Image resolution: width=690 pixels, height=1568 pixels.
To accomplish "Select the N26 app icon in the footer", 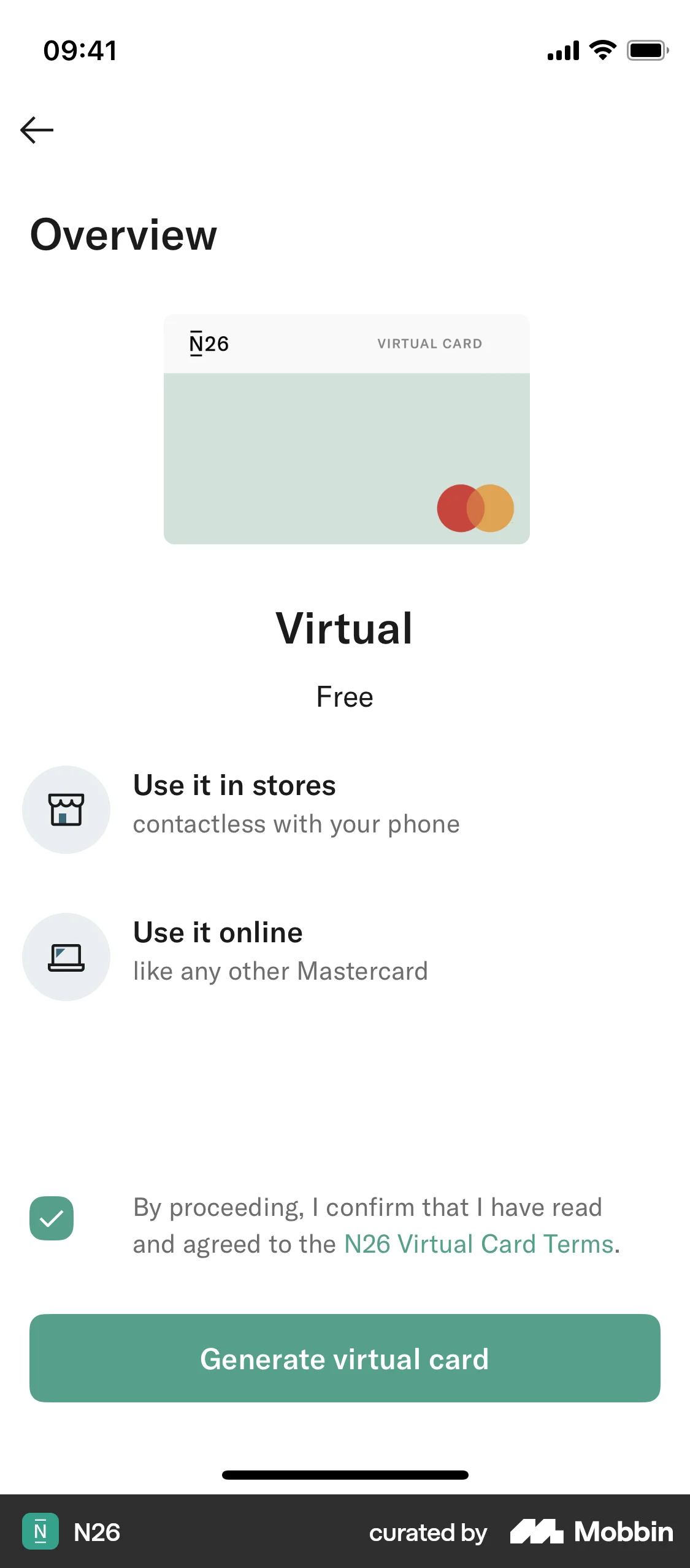I will [x=40, y=1532].
